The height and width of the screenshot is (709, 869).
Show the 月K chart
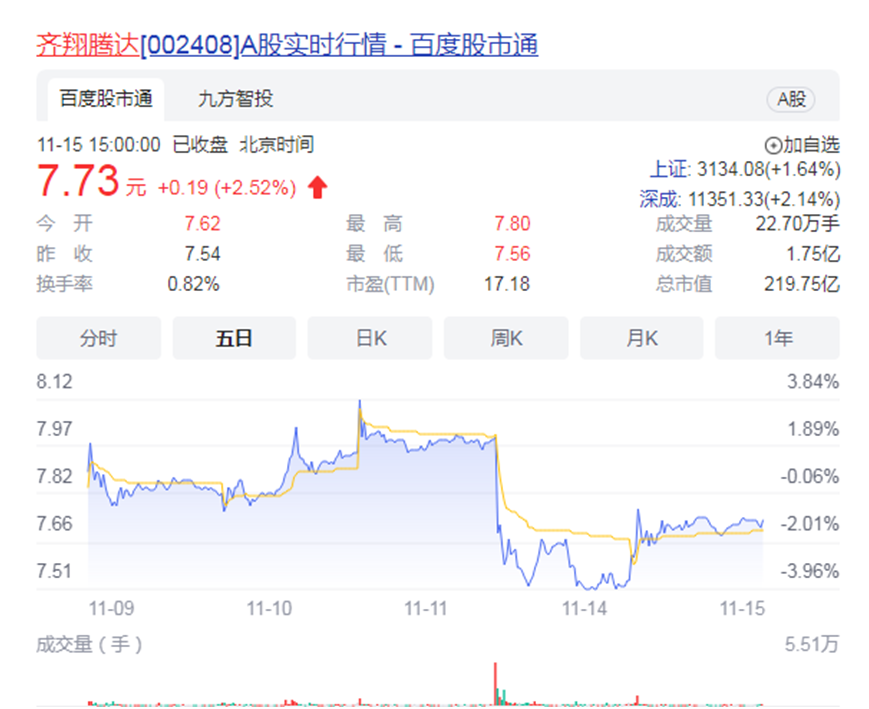[x=641, y=338]
